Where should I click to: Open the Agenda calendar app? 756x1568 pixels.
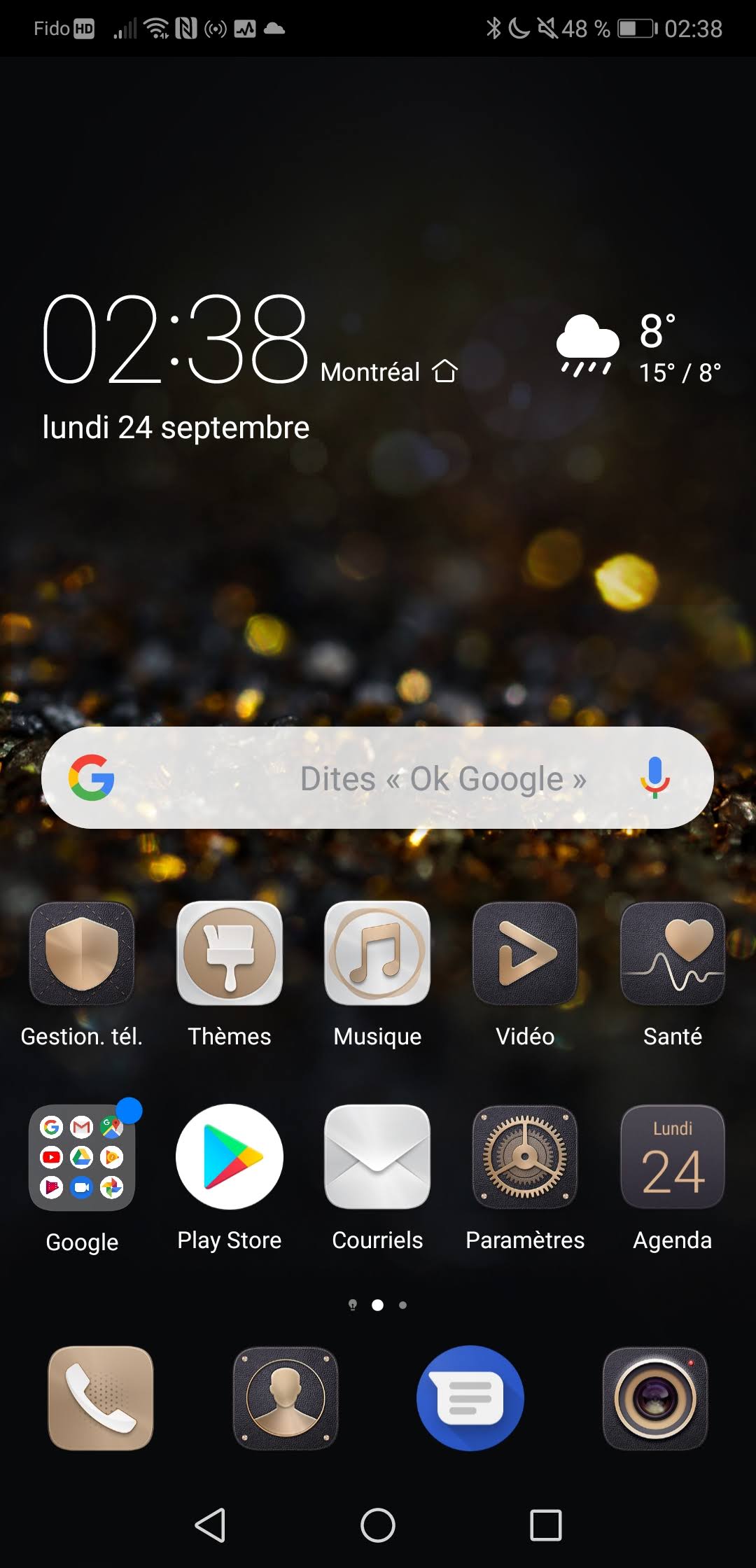(x=673, y=1157)
